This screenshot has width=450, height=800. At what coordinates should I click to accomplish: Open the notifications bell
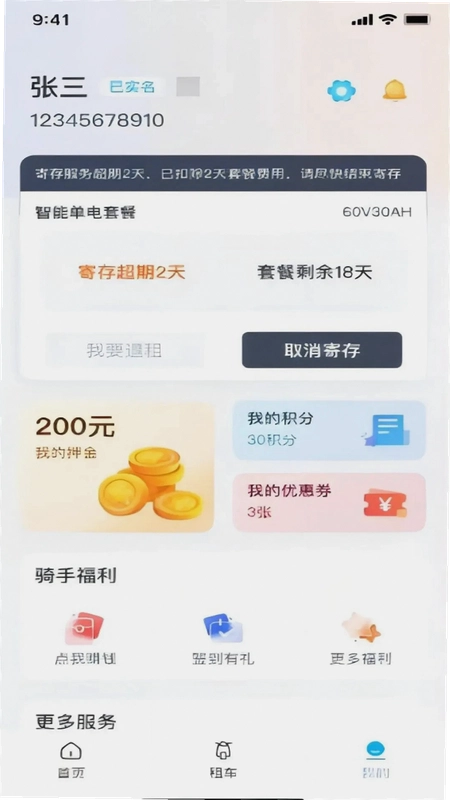tap(394, 91)
